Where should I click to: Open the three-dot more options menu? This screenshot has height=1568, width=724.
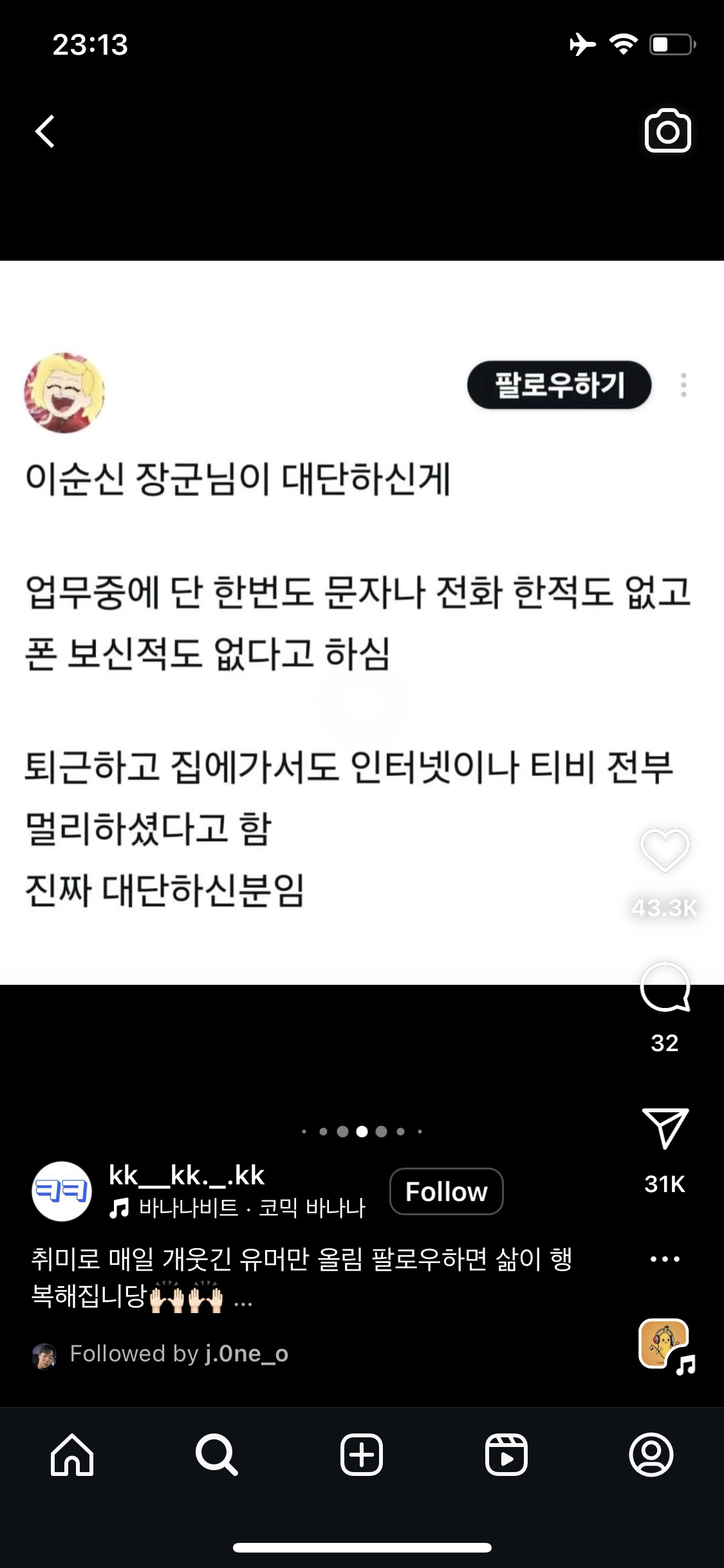pos(665,1259)
